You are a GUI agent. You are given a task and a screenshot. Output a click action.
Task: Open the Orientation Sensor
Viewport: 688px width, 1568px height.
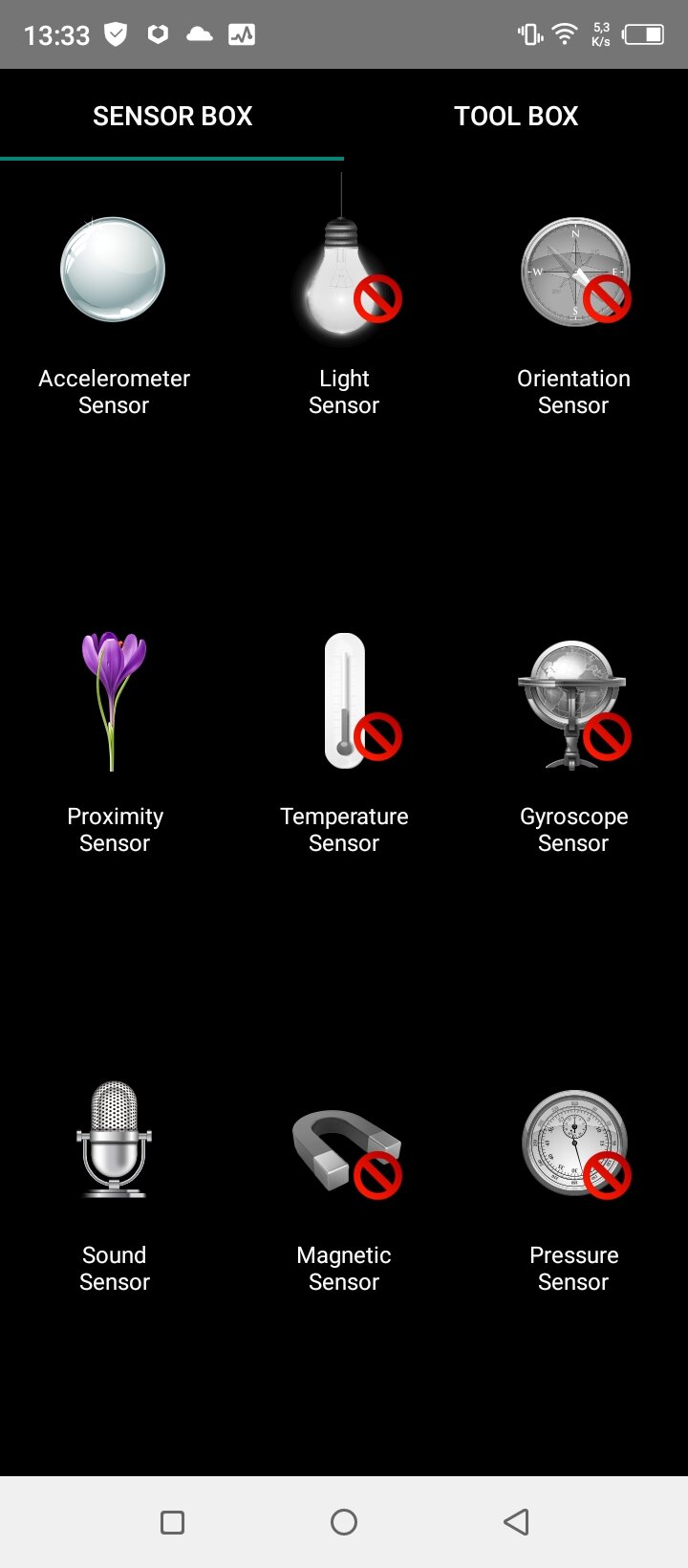pos(573,316)
